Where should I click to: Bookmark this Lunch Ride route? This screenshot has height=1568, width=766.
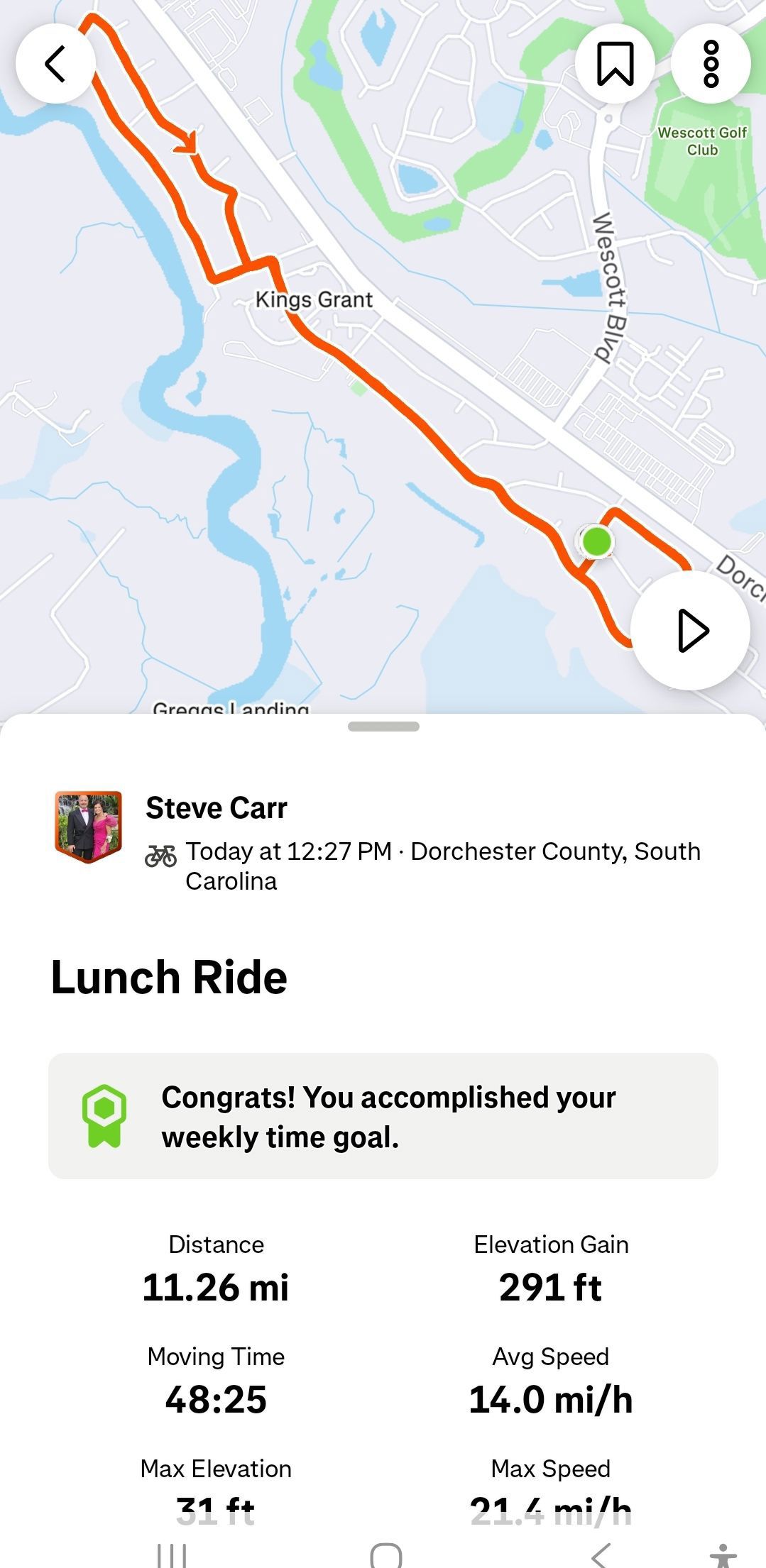[x=615, y=63]
